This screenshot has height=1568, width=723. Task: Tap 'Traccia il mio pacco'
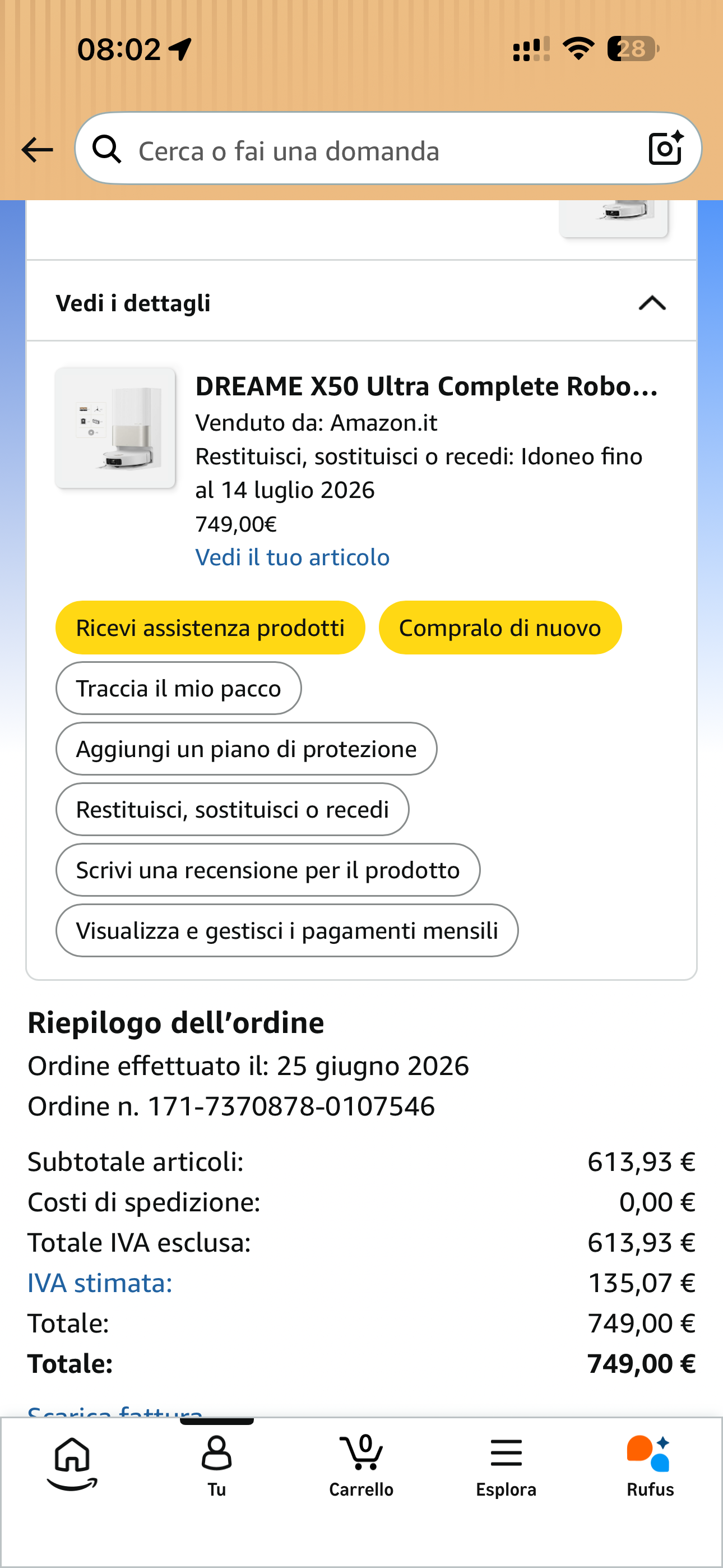(x=178, y=689)
